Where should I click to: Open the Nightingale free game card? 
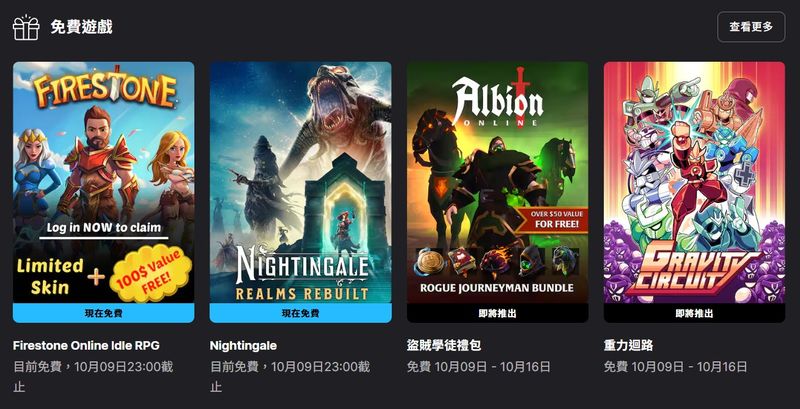[x=300, y=190]
